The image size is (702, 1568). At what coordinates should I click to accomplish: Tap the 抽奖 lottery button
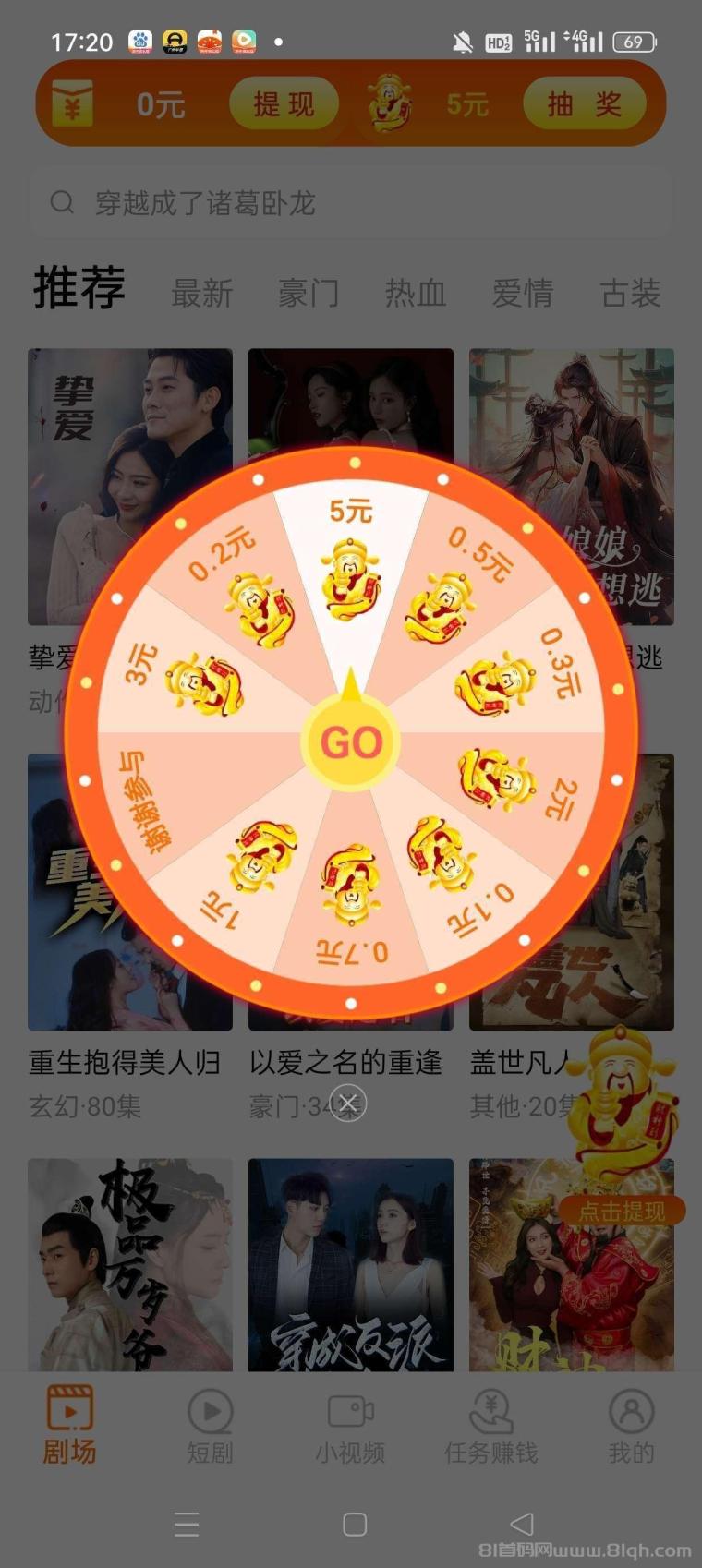pos(584,104)
